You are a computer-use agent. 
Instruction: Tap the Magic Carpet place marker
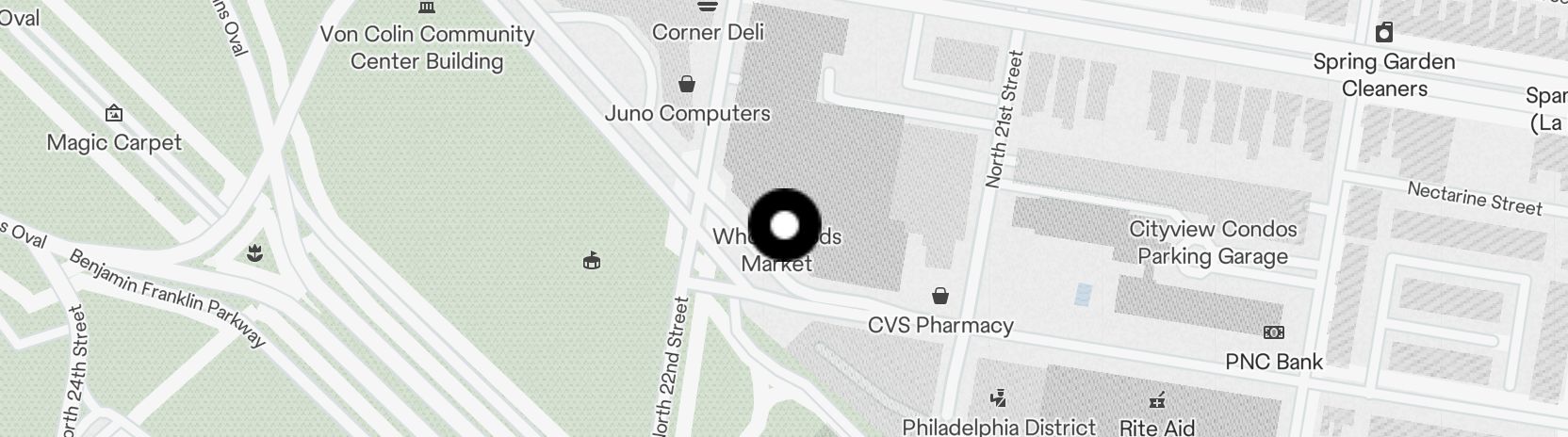point(114,114)
